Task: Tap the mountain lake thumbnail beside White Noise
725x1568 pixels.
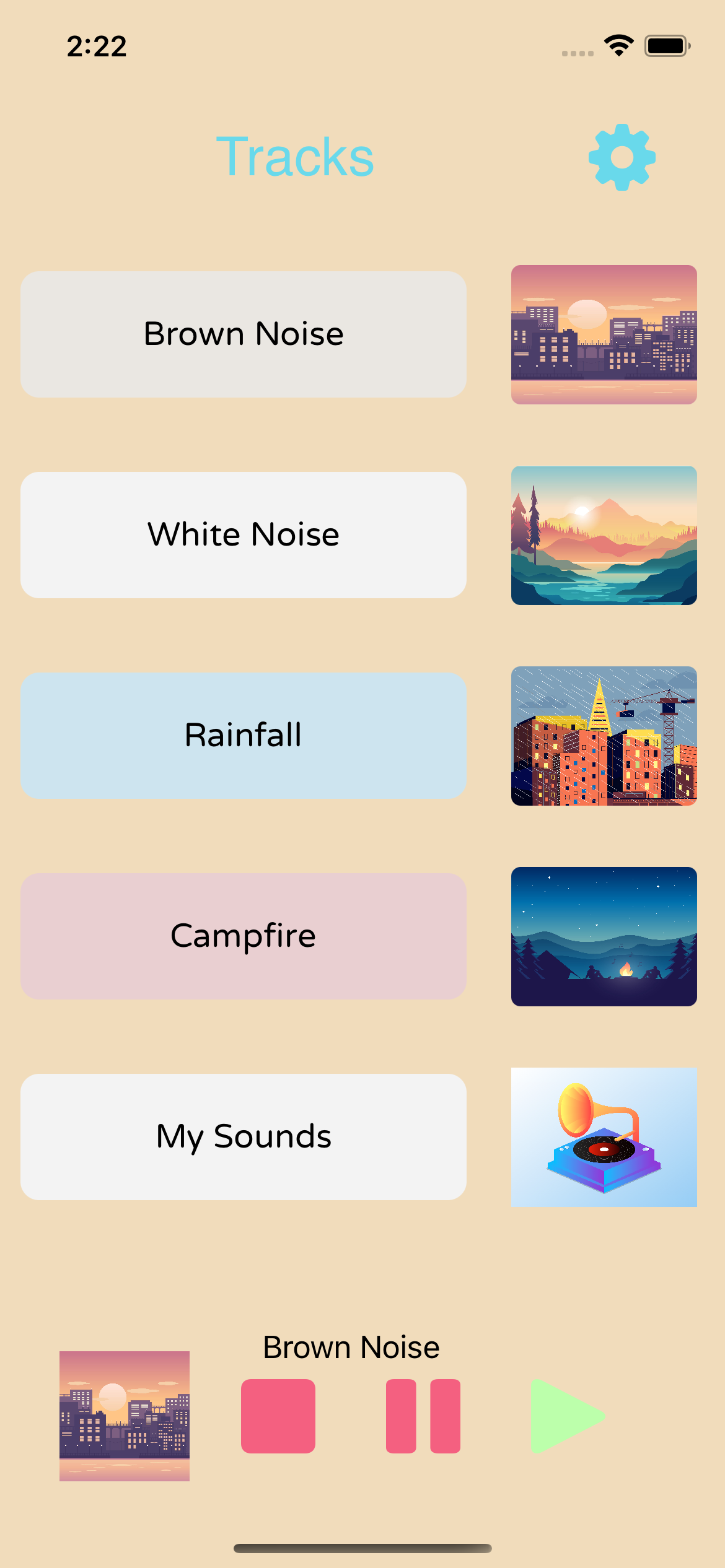Action: [x=604, y=535]
